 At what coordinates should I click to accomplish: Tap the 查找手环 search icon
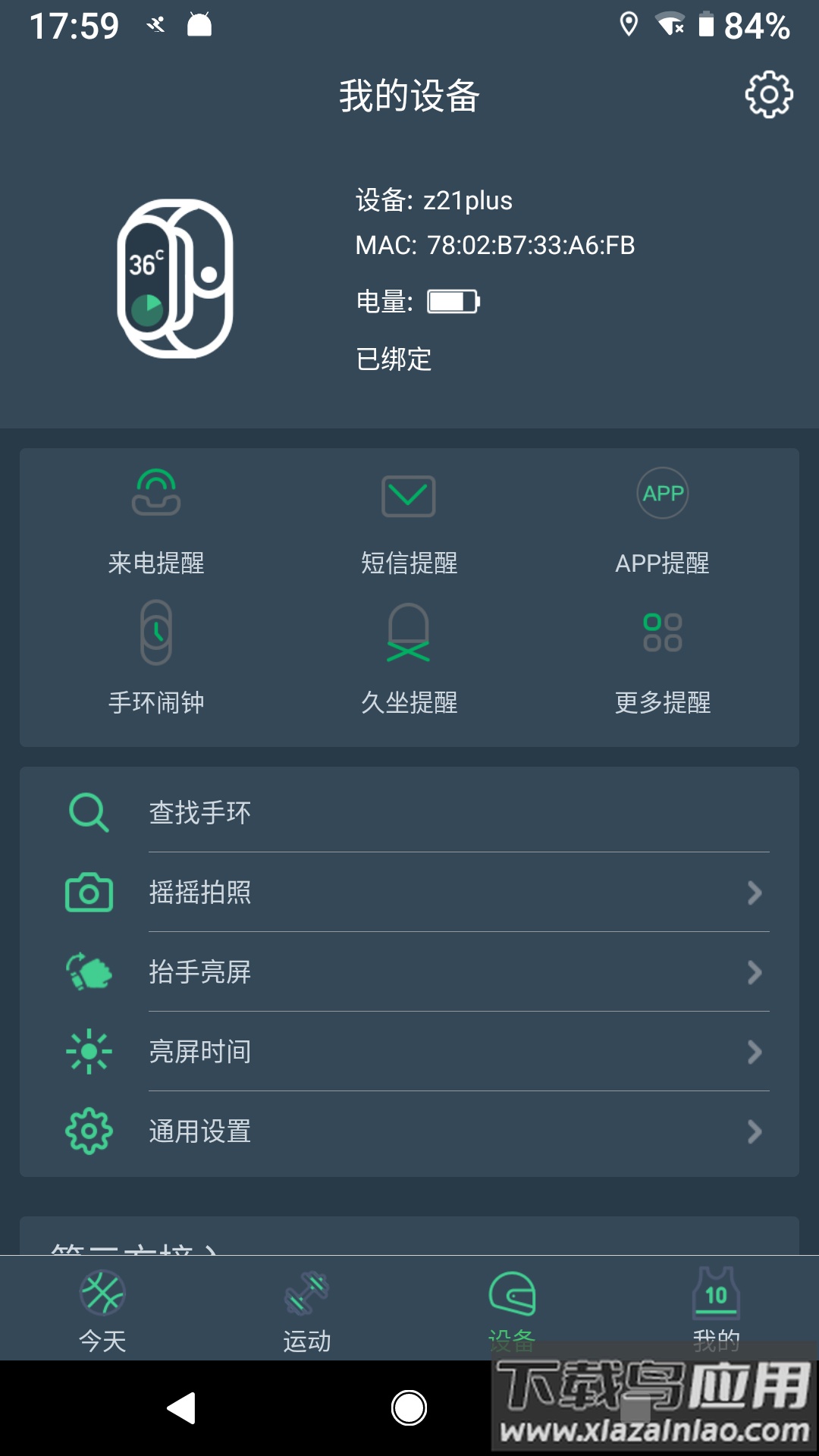89,811
